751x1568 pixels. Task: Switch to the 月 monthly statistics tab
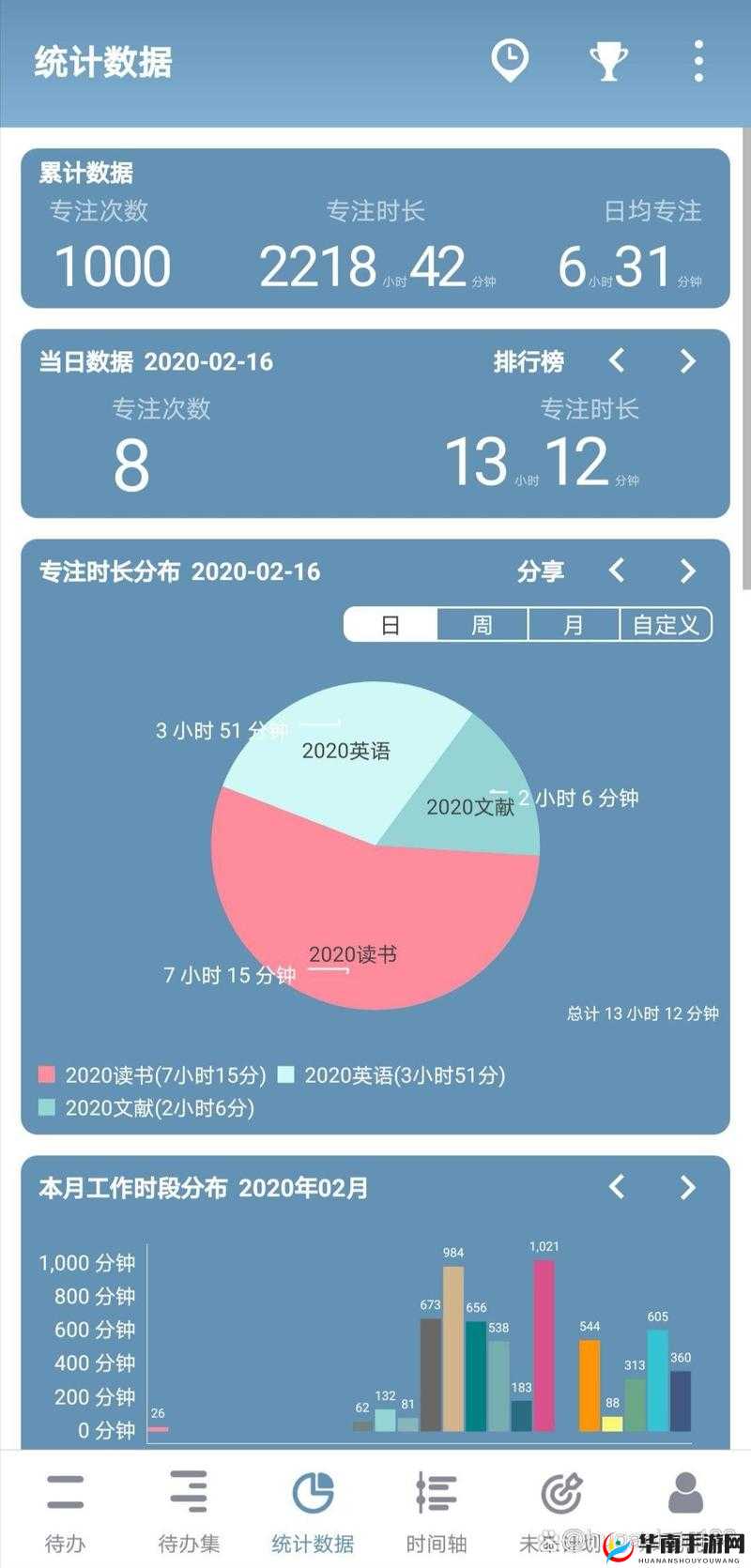[575, 624]
